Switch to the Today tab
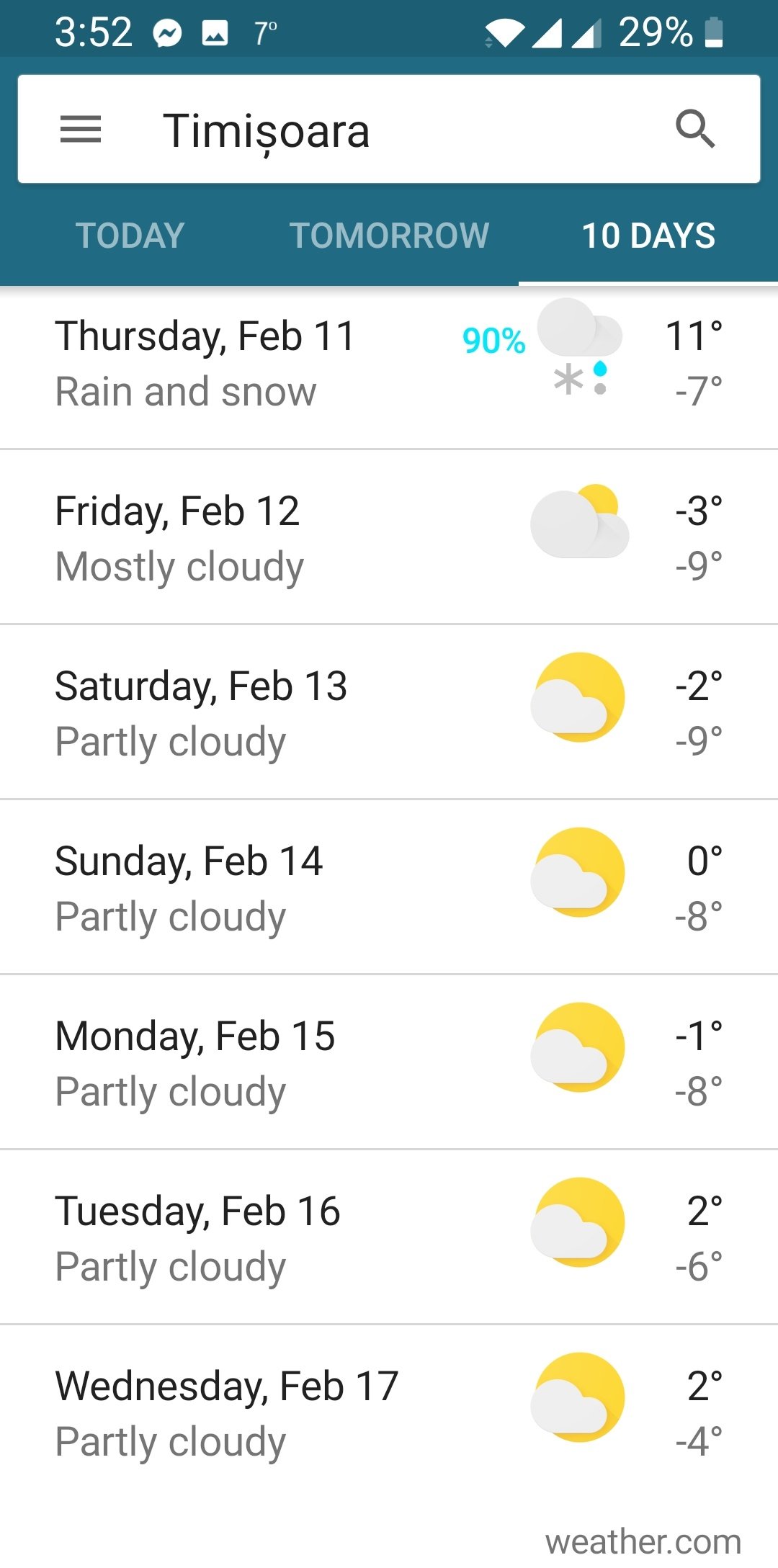This screenshot has height=1568, width=778. tap(130, 236)
